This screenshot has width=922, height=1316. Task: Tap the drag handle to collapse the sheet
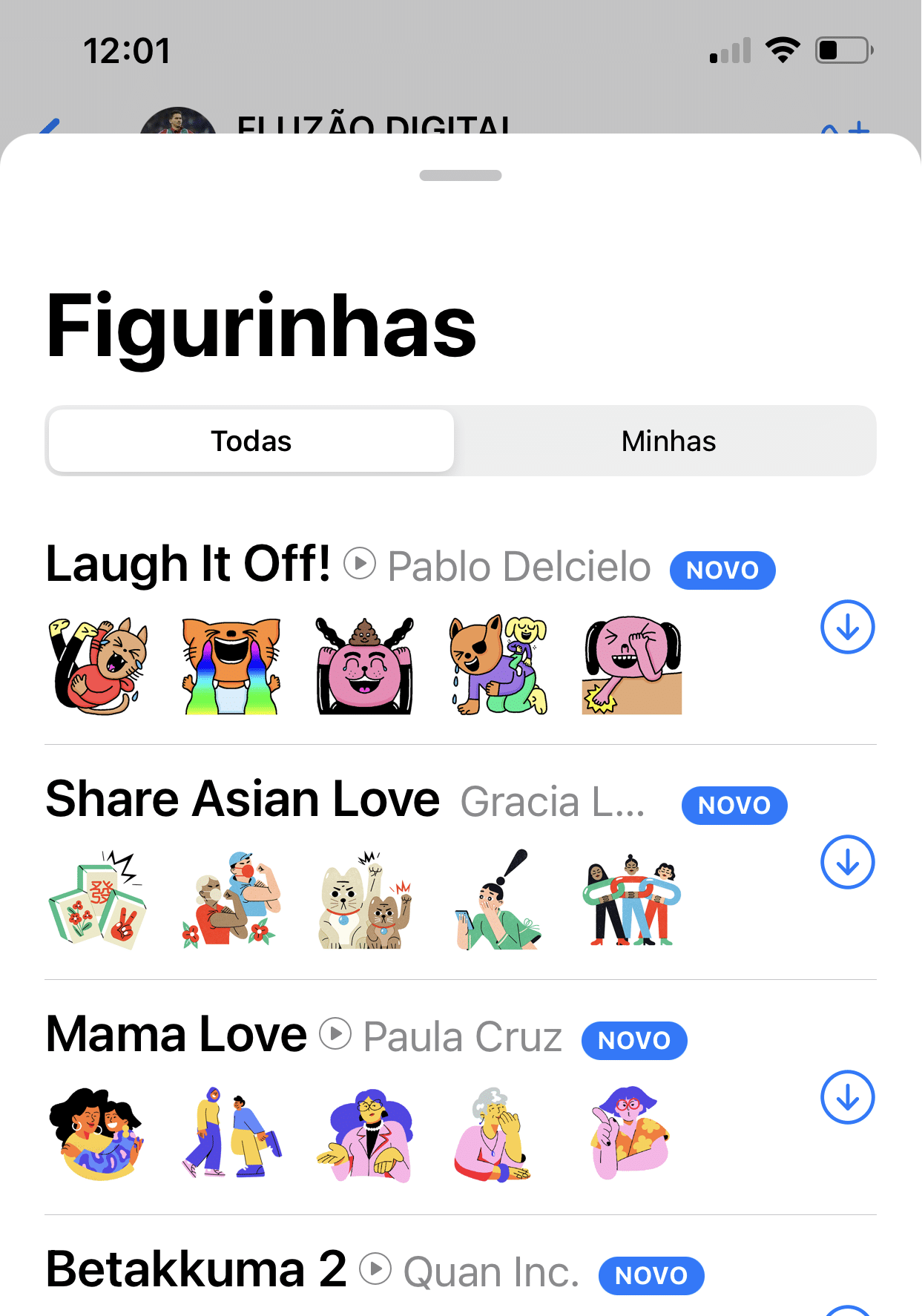coord(461,176)
